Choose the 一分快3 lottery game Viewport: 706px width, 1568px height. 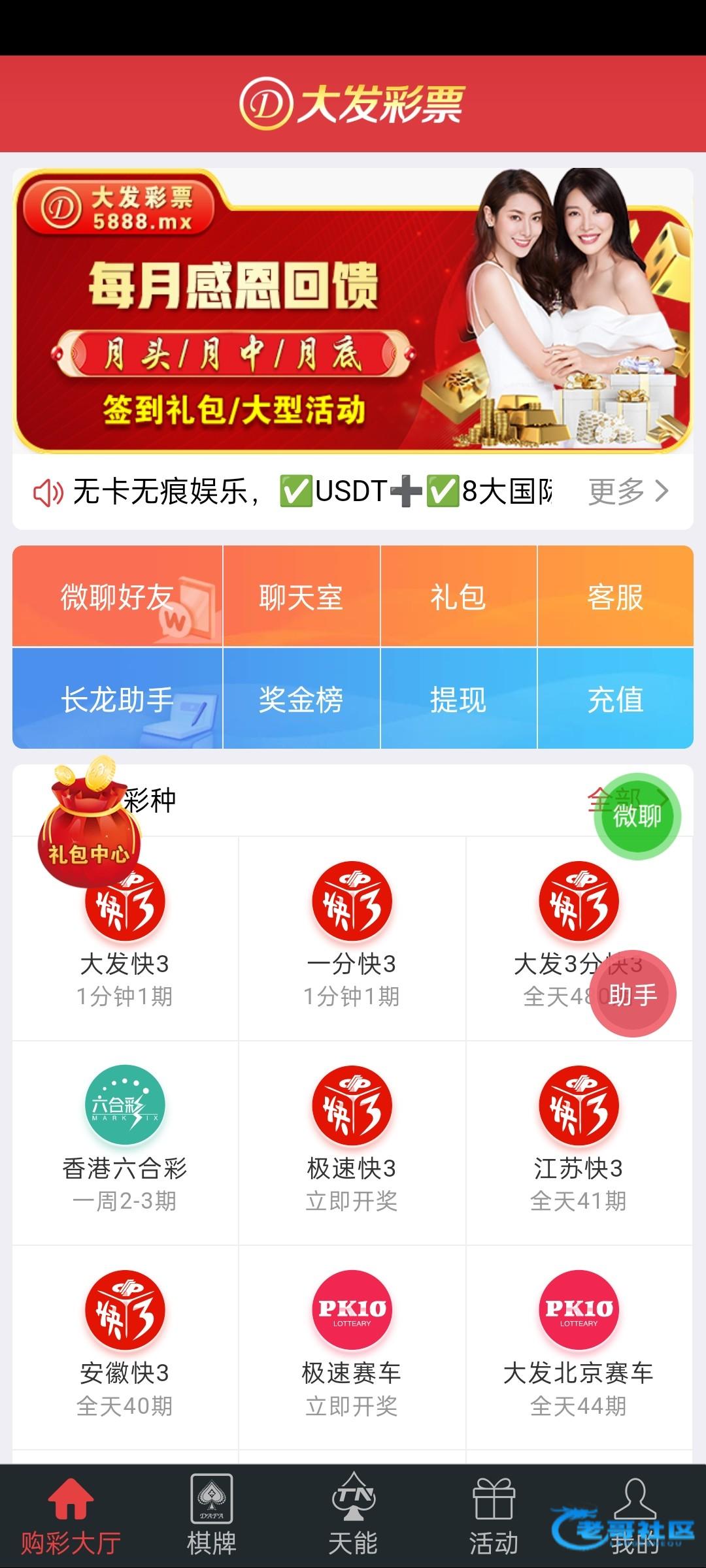352,934
